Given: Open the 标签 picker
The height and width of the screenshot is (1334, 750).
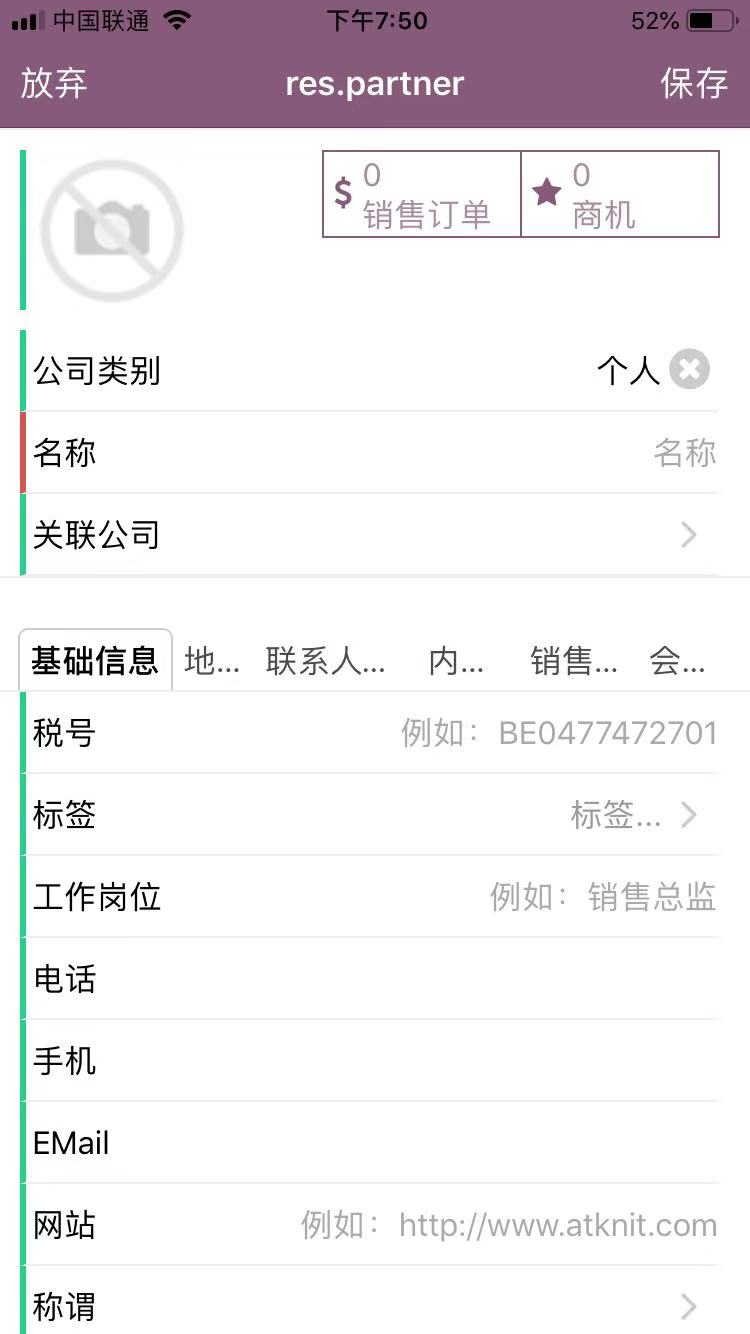Looking at the screenshot, I should click(630, 815).
